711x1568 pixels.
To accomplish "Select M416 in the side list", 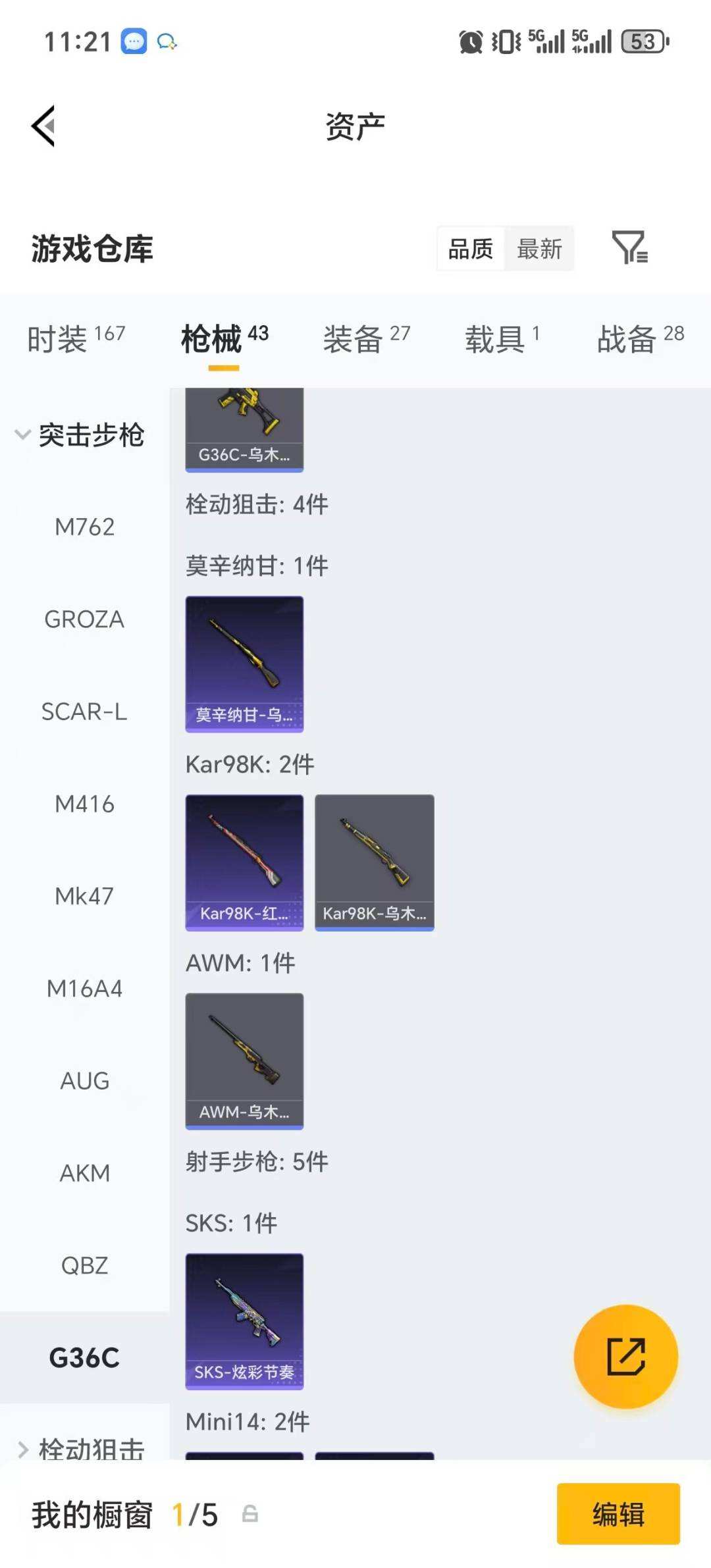I will coord(84,804).
